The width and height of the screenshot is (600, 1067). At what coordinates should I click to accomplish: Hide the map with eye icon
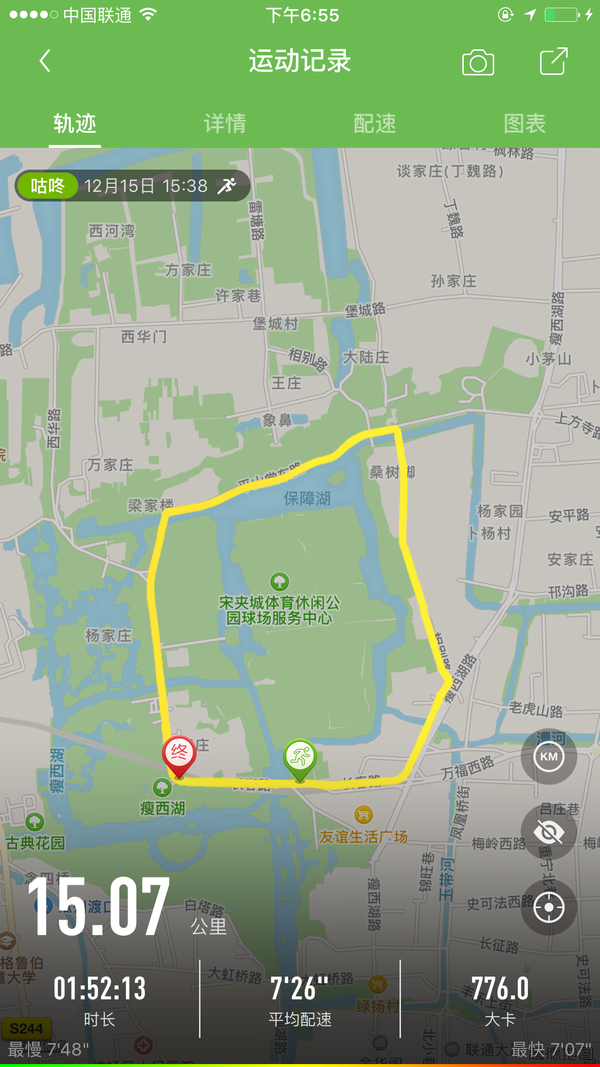pos(549,833)
